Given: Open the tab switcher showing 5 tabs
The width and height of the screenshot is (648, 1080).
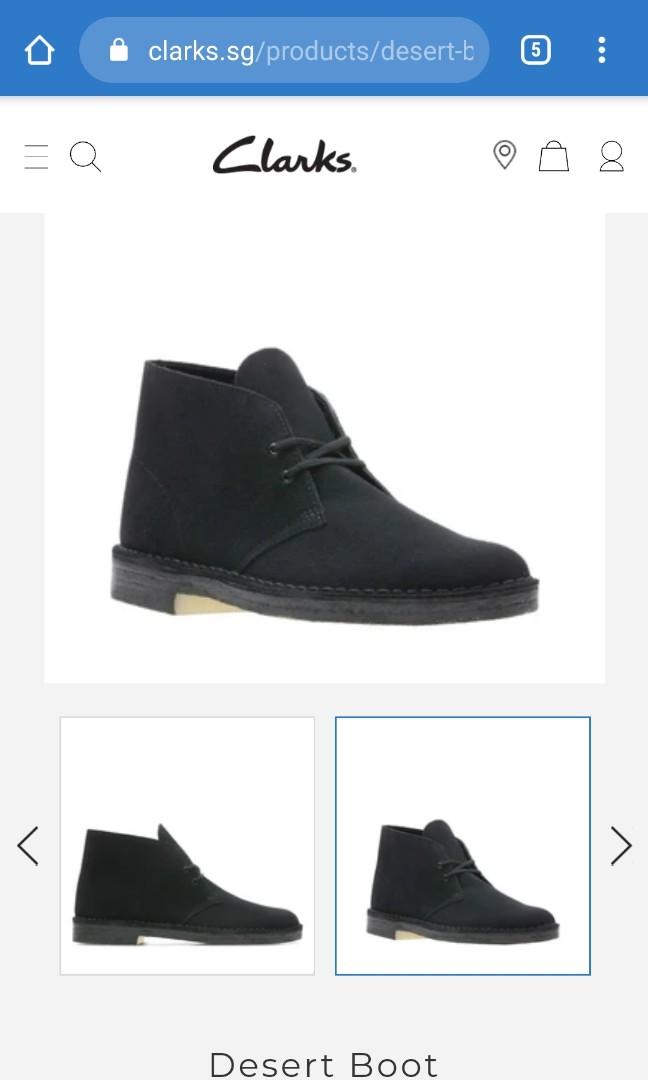Looking at the screenshot, I should [x=535, y=50].
